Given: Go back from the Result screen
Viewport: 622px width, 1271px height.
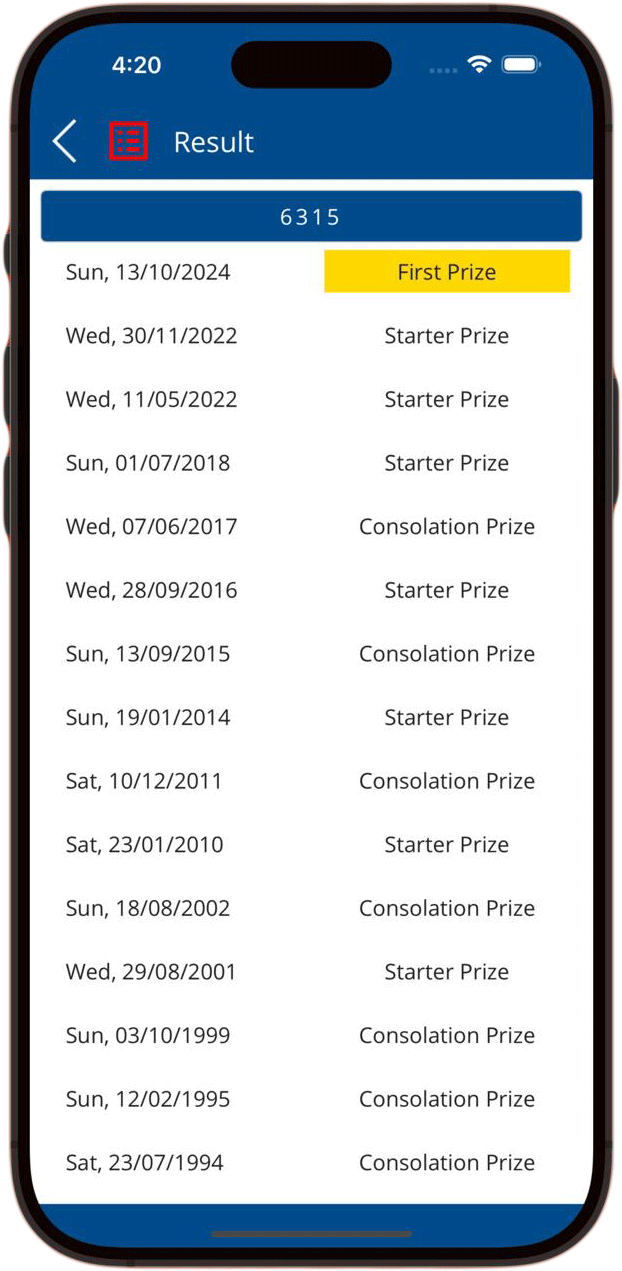Looking at the screenshot, I should [65, 142].
